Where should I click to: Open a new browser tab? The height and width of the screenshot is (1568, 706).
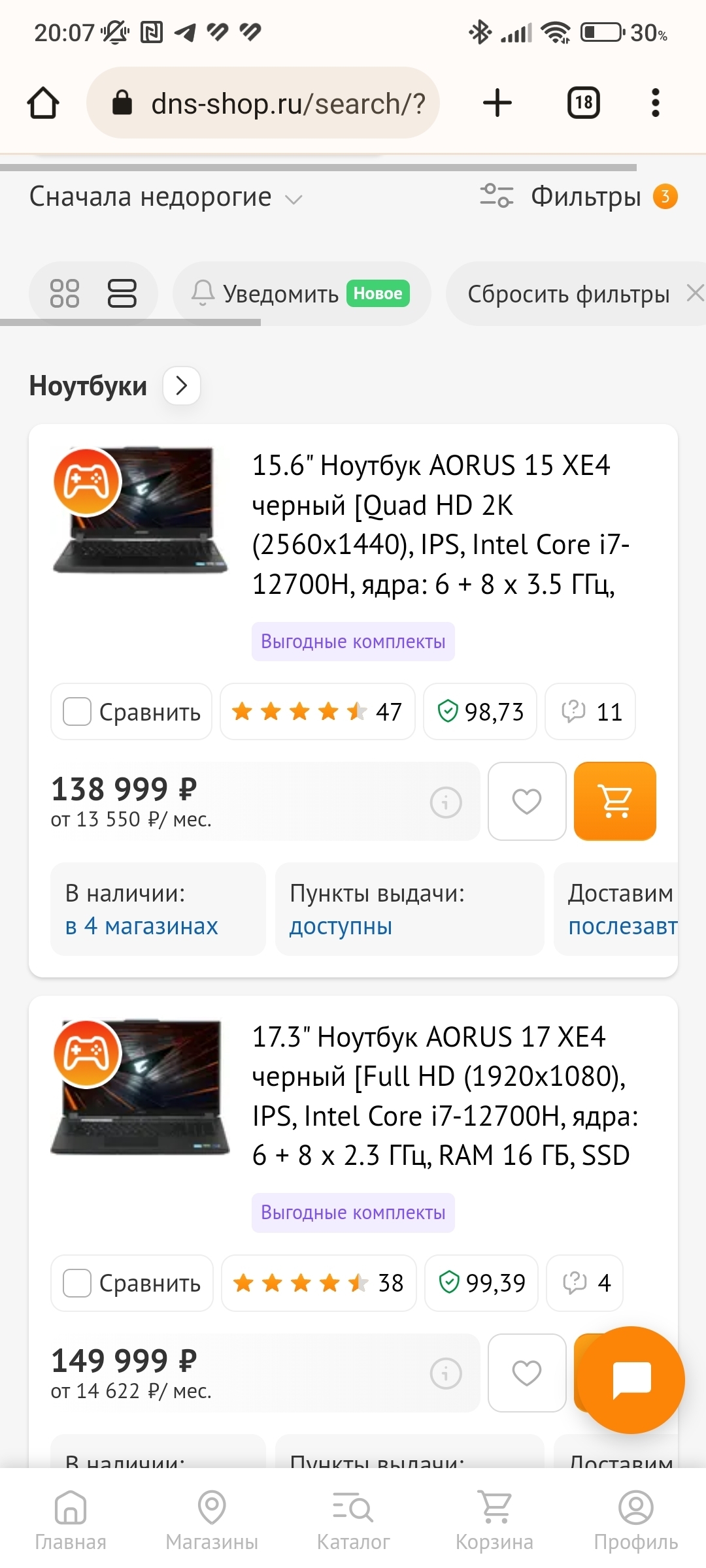point(497,103)
